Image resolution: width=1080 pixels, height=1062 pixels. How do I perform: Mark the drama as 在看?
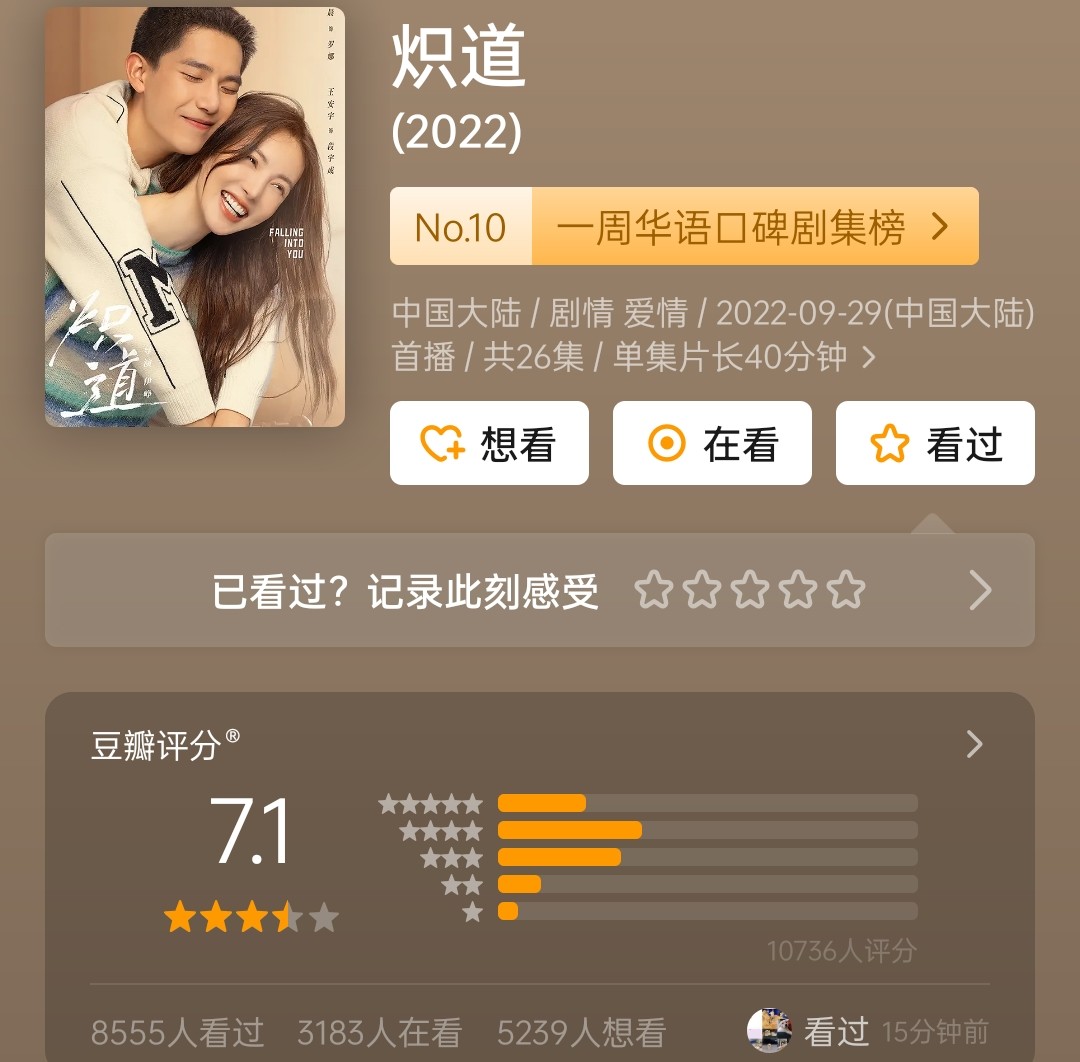pos(712,443)
